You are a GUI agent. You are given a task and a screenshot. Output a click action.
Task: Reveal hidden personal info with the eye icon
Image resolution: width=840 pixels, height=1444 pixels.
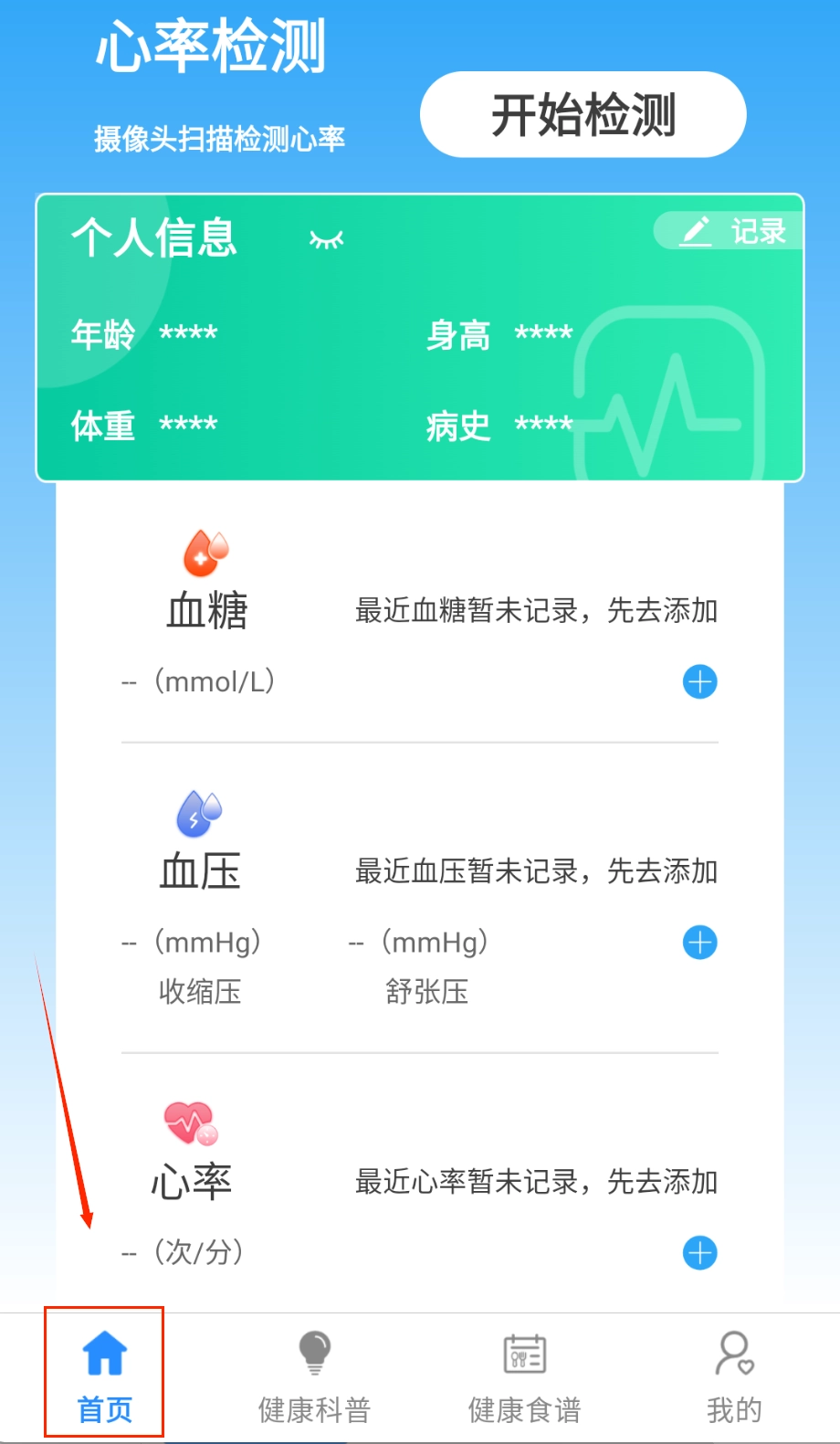[x=326, y=240]
